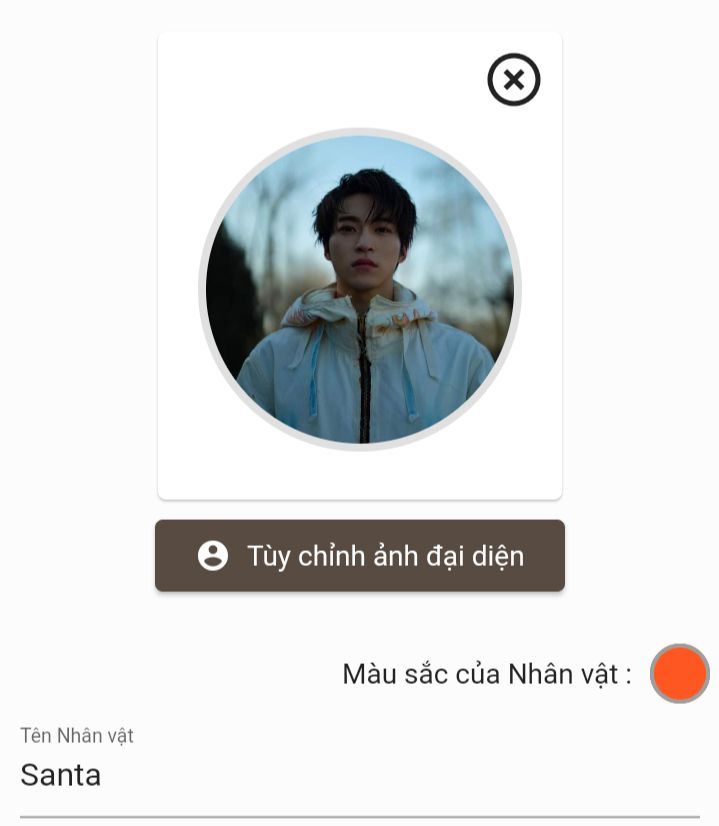Remove the avatar photo with the X icon

click(514, 80)
